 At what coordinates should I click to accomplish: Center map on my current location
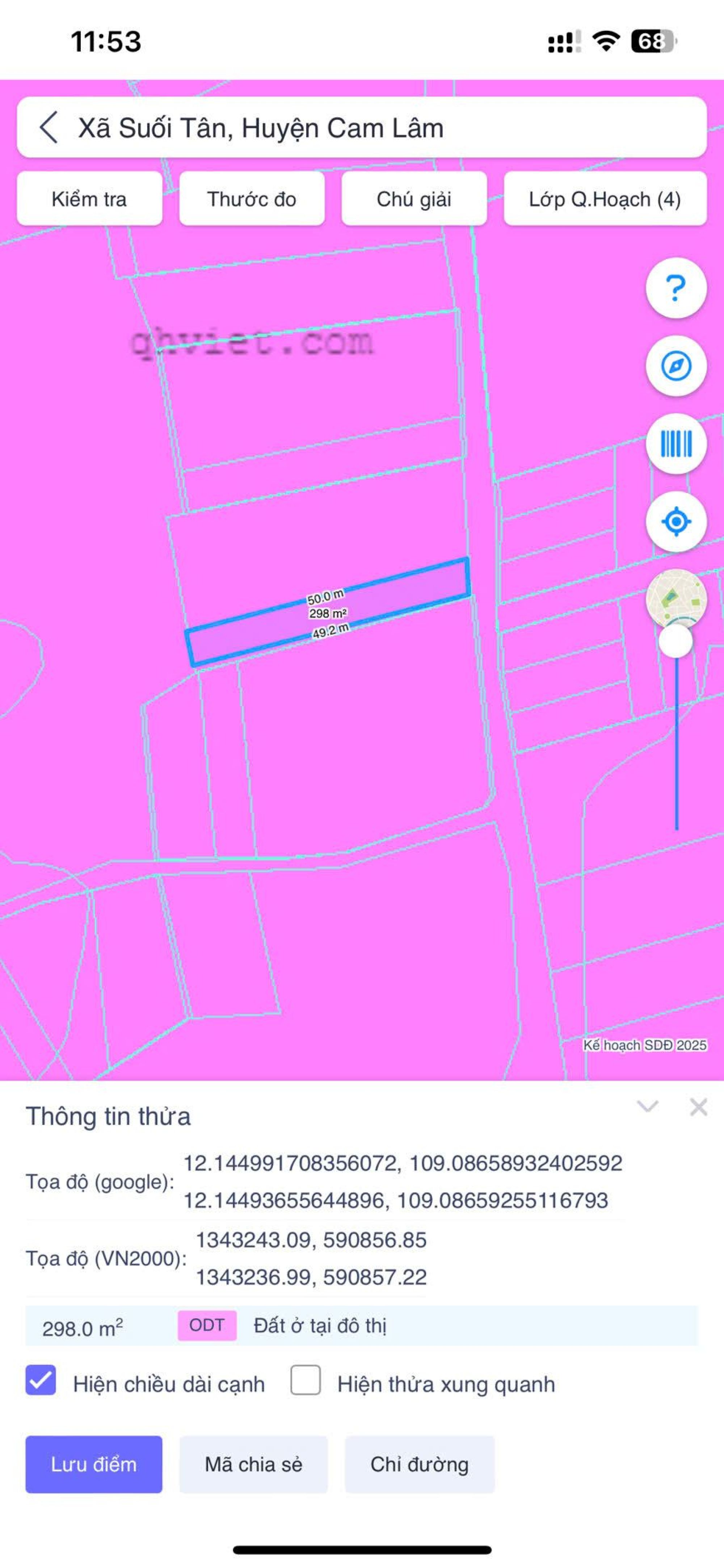[675, 522]
